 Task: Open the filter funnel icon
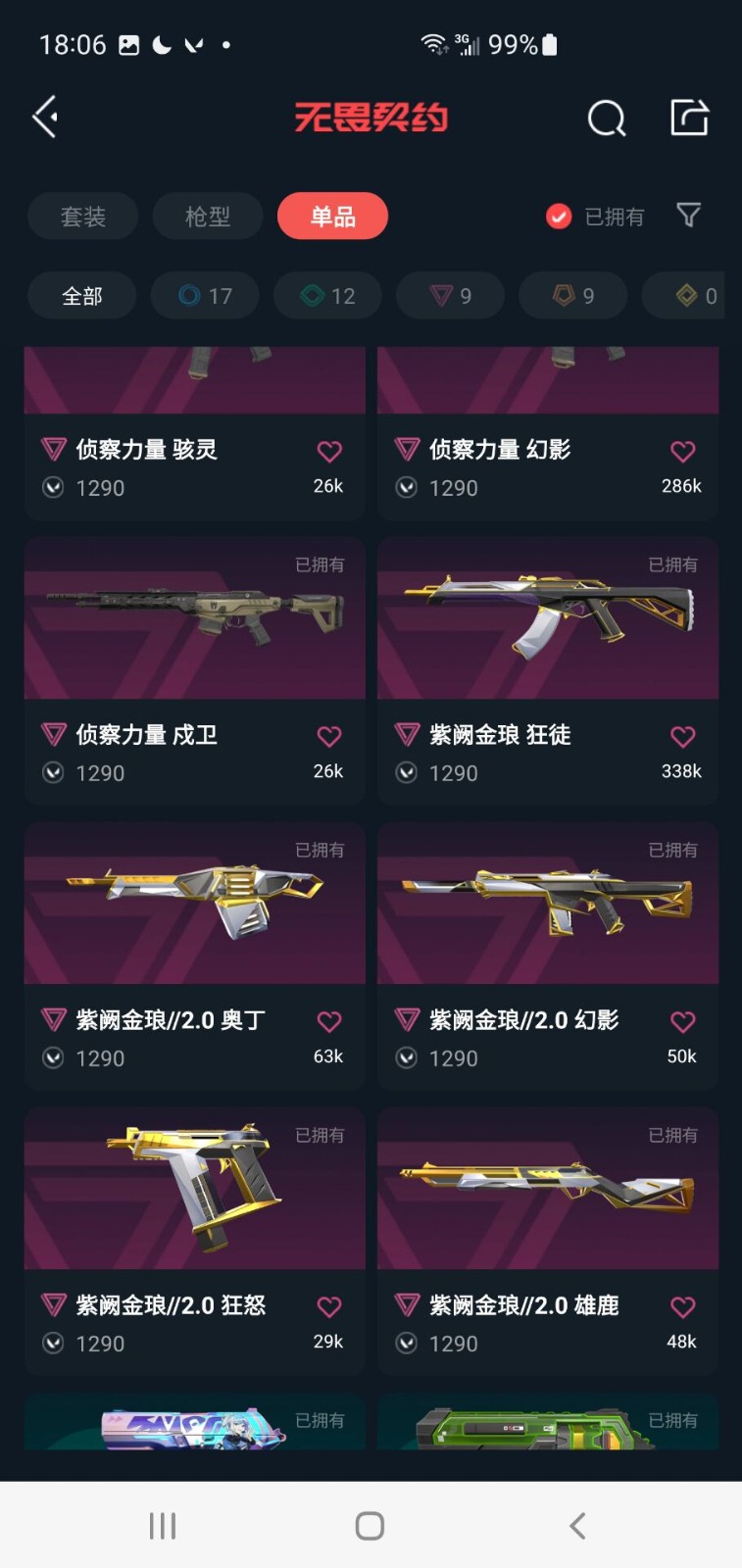click(x=689, y=215)
